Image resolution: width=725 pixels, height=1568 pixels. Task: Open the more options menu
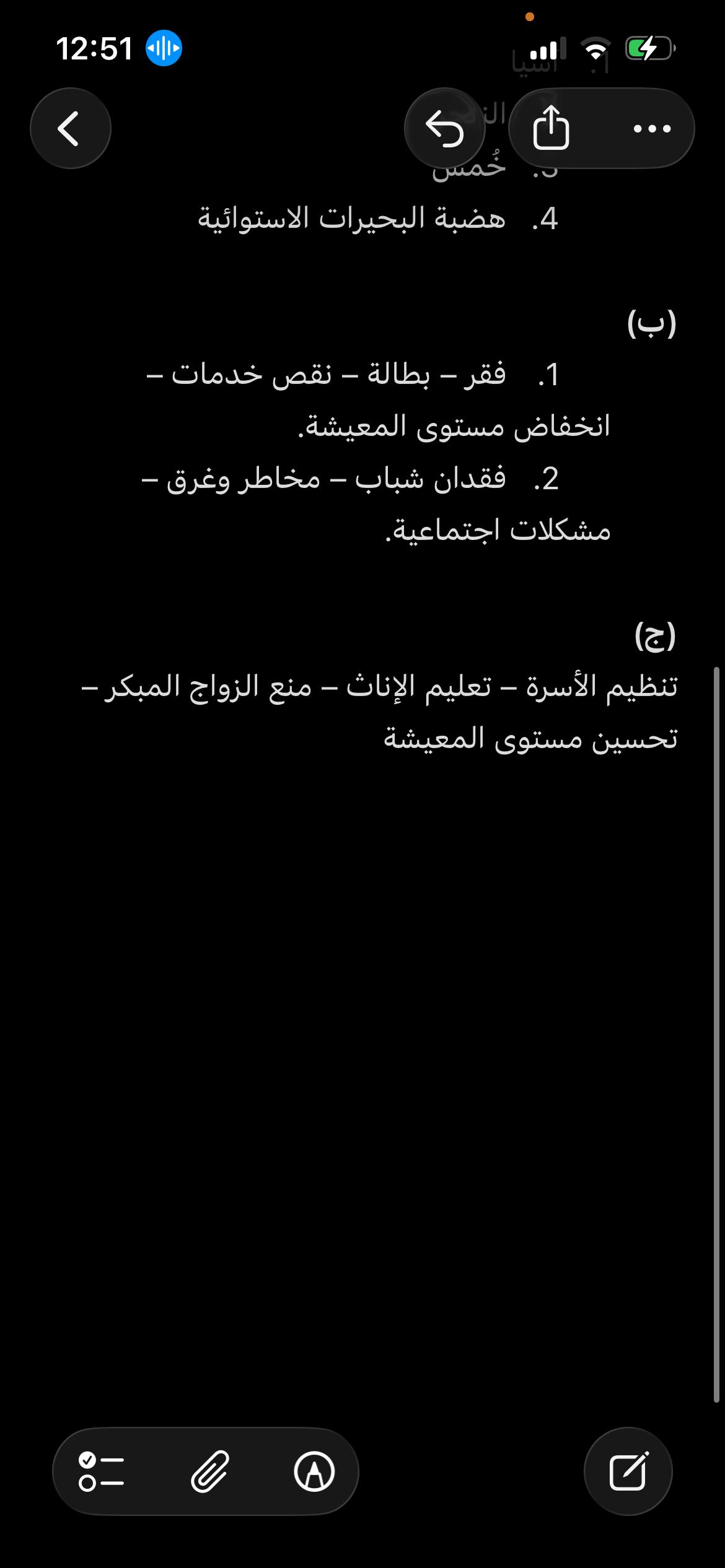click(x=652, y=128)
